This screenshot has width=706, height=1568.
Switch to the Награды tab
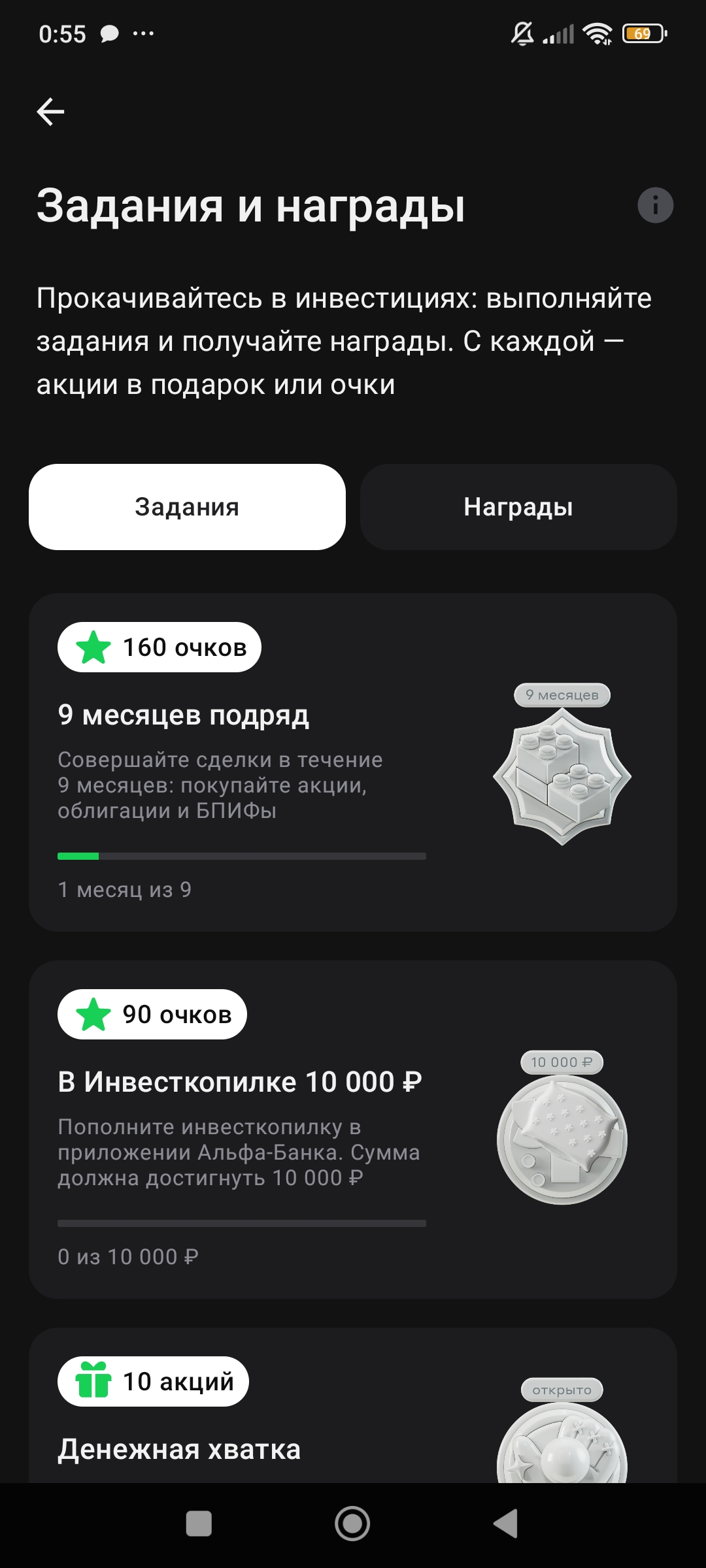click(518, 507)
